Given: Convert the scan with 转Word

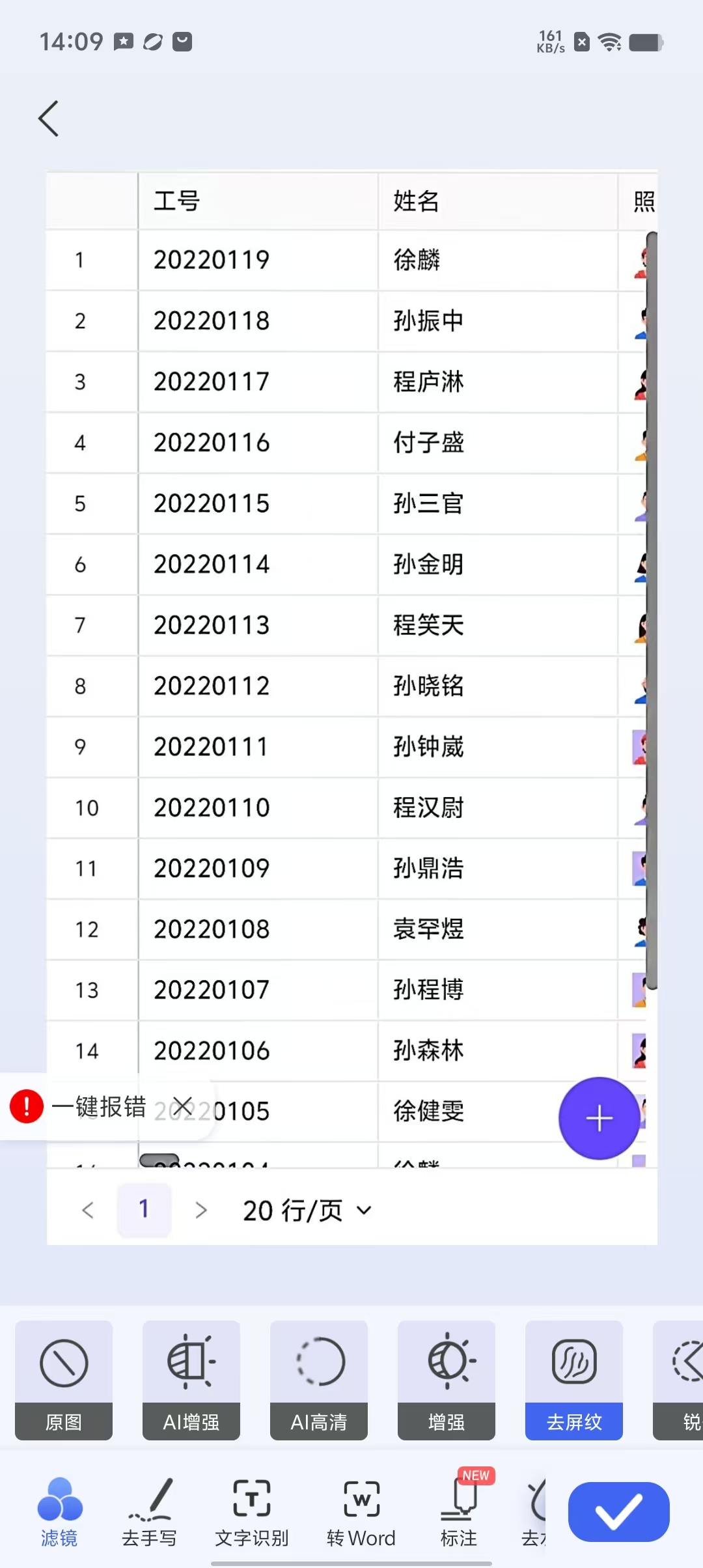Looking at the screenshot, I should pyautogui.click(x=361, y=1512).
